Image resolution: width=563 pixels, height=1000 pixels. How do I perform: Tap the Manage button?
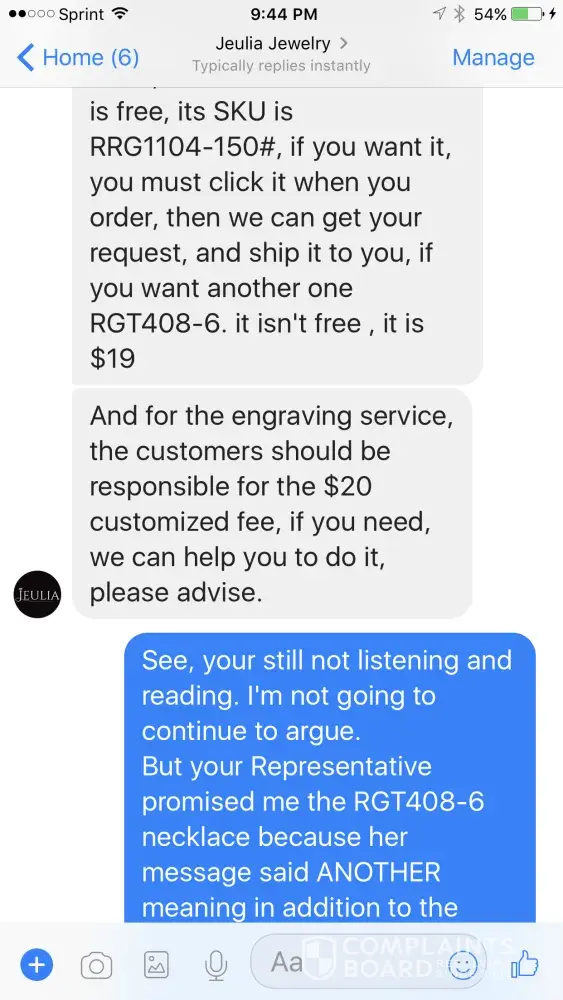tap(494, 57)
